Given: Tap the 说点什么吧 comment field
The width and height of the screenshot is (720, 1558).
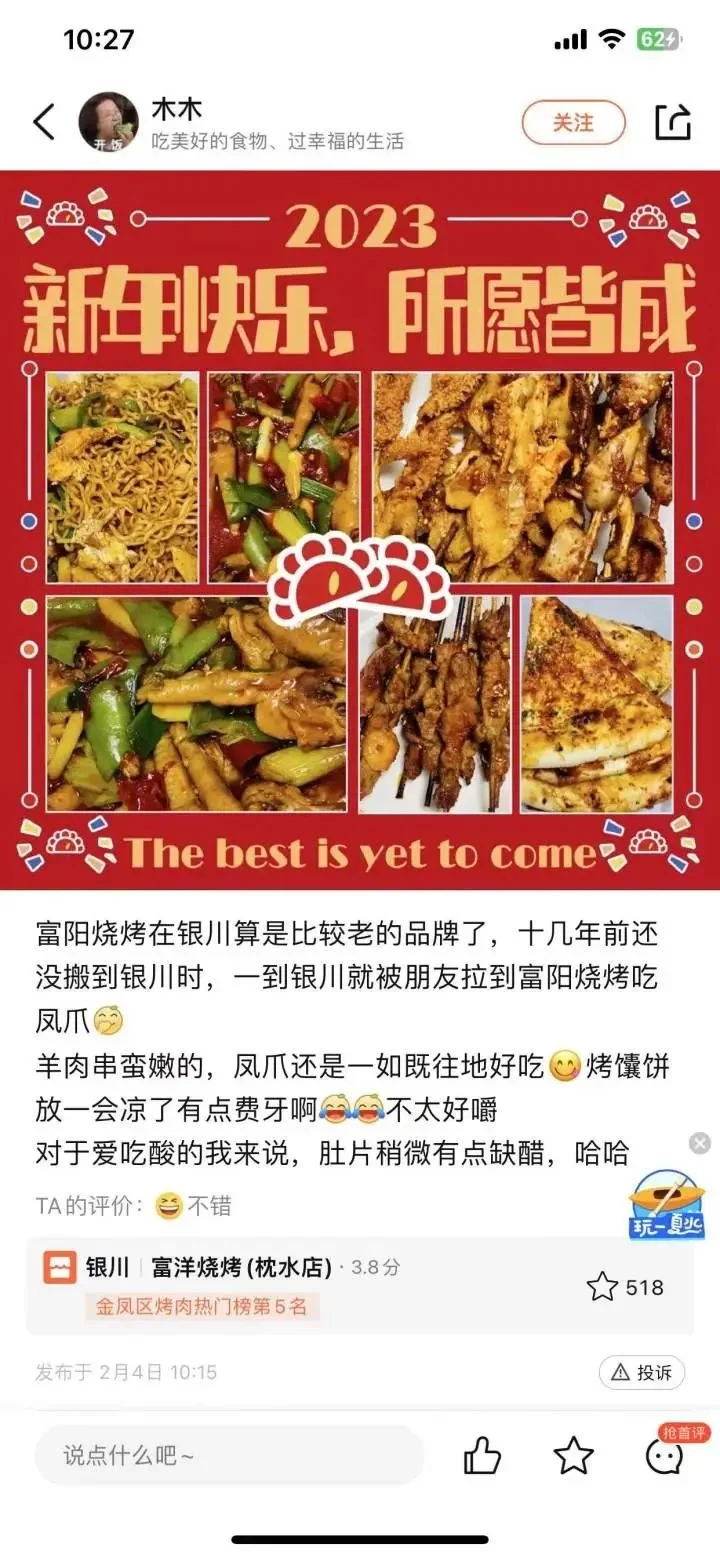Looking at the screenshot, I should tap(230, 1455).
